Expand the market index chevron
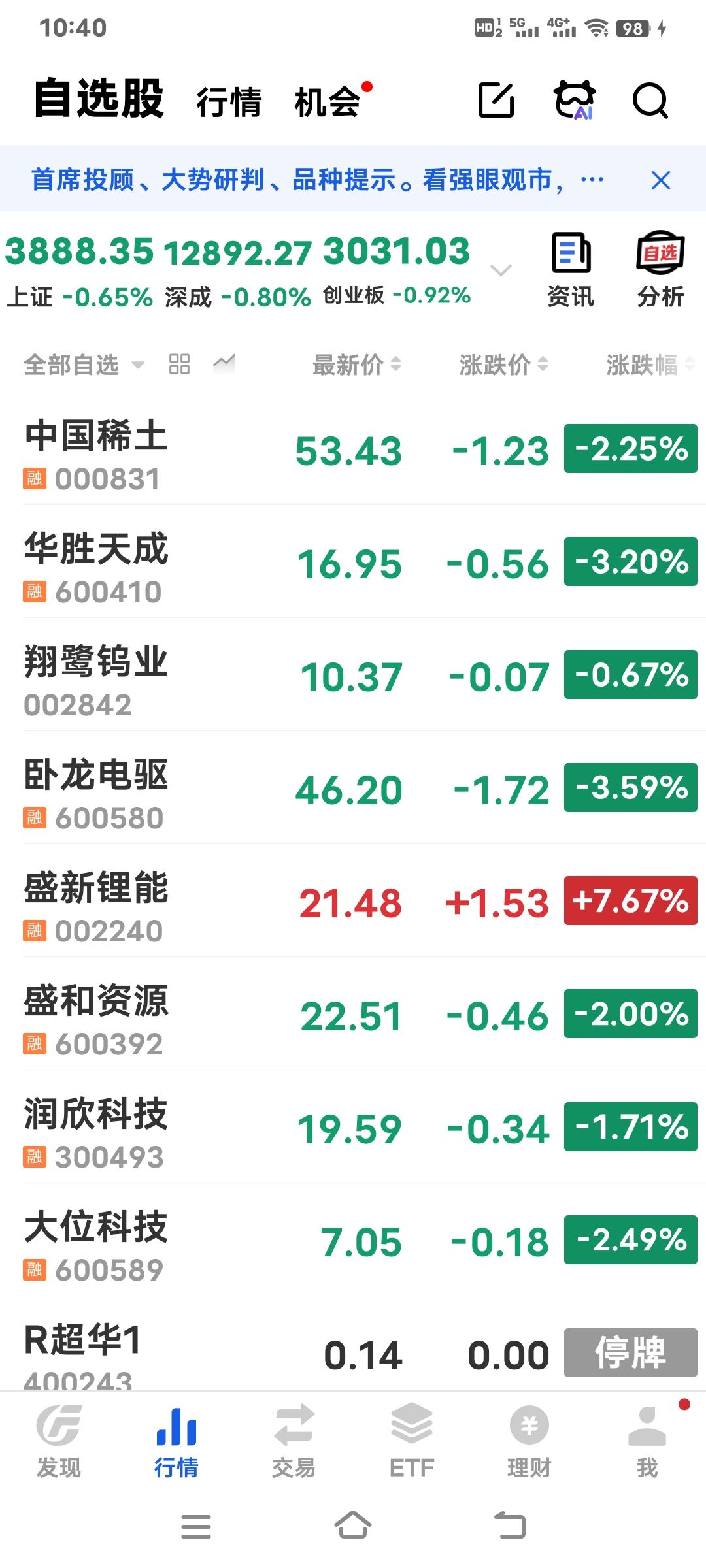 point(501,270)
